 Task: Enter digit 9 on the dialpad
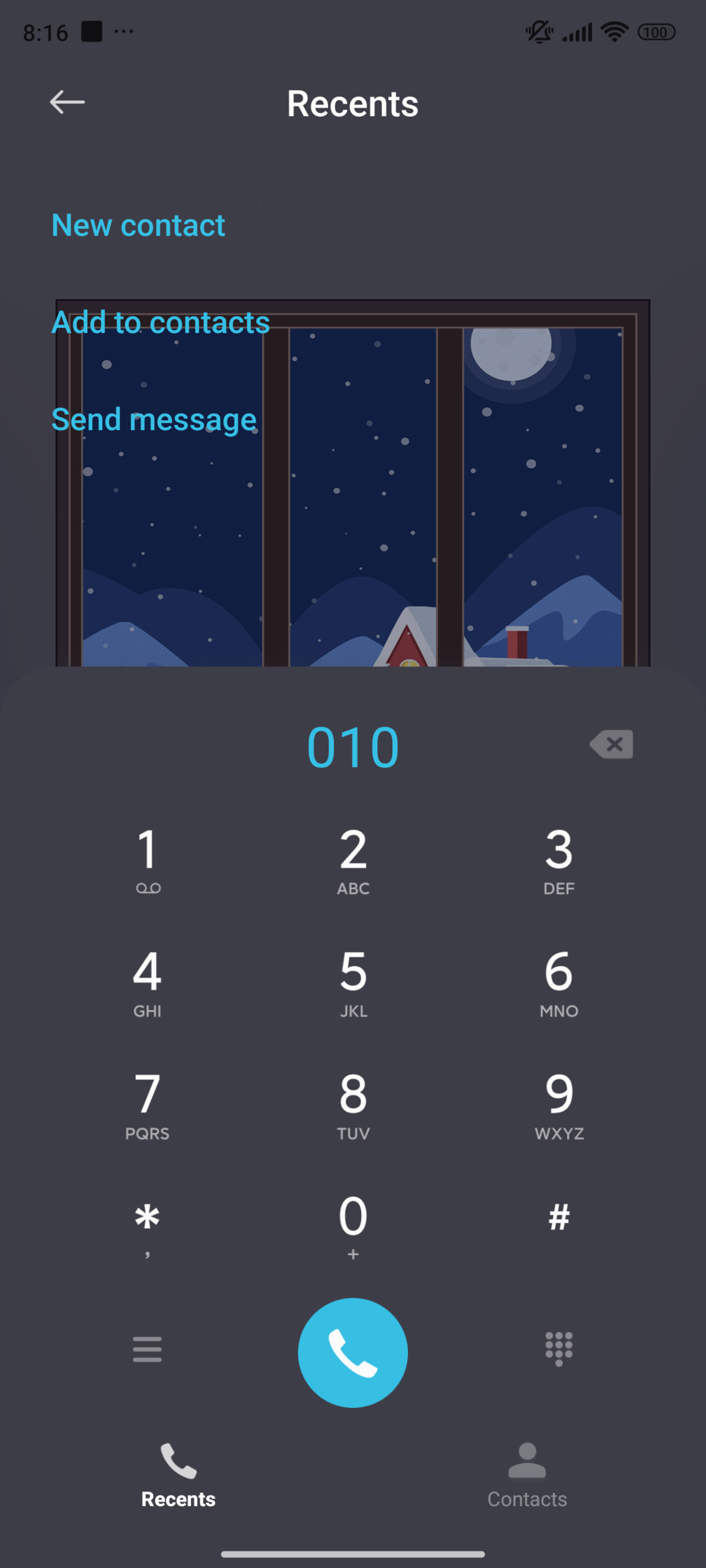pyautogui.click(x=559, y=1105)
